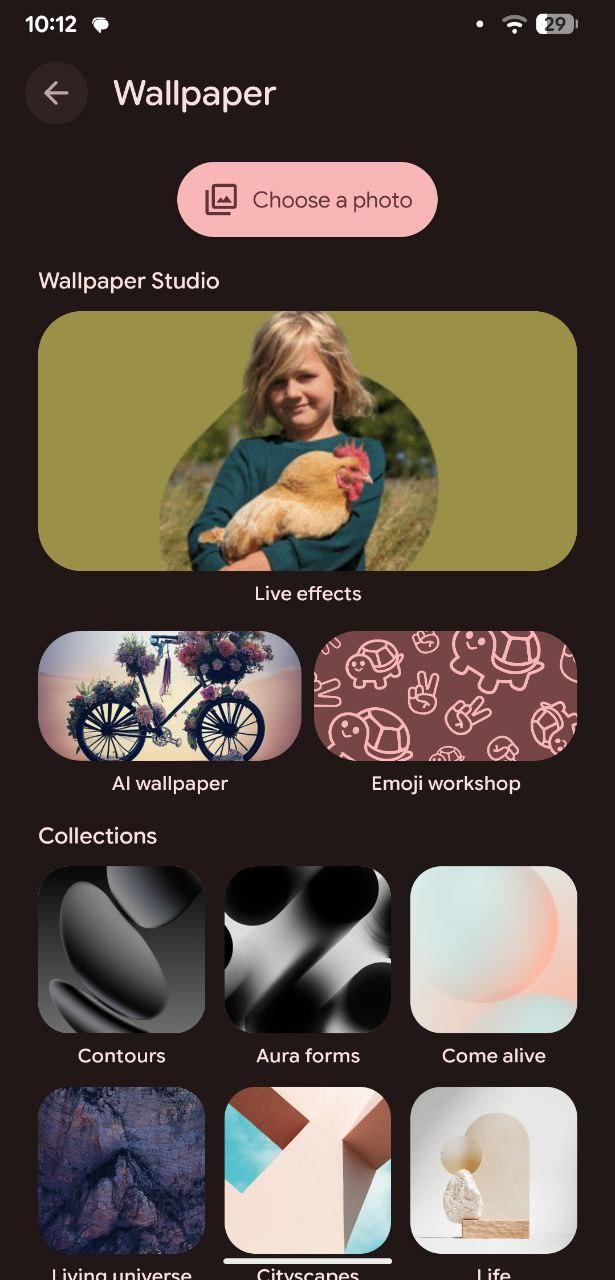The height and width of the screenshot is (1280, 615).
Task: Tap the Choose a photo button
Action: [x=307, y=200]
